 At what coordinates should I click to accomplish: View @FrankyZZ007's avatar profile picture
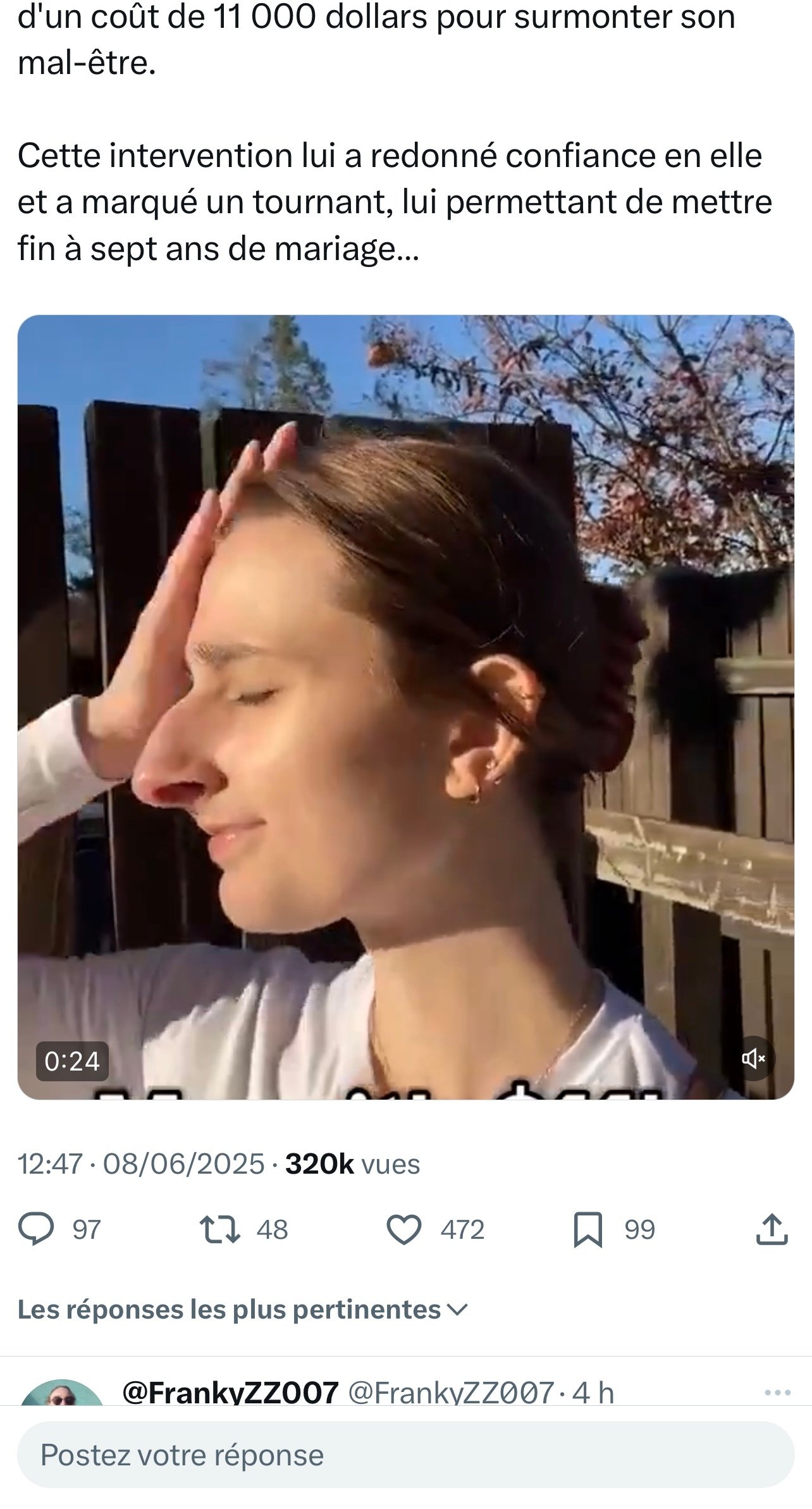point(61,1393)
